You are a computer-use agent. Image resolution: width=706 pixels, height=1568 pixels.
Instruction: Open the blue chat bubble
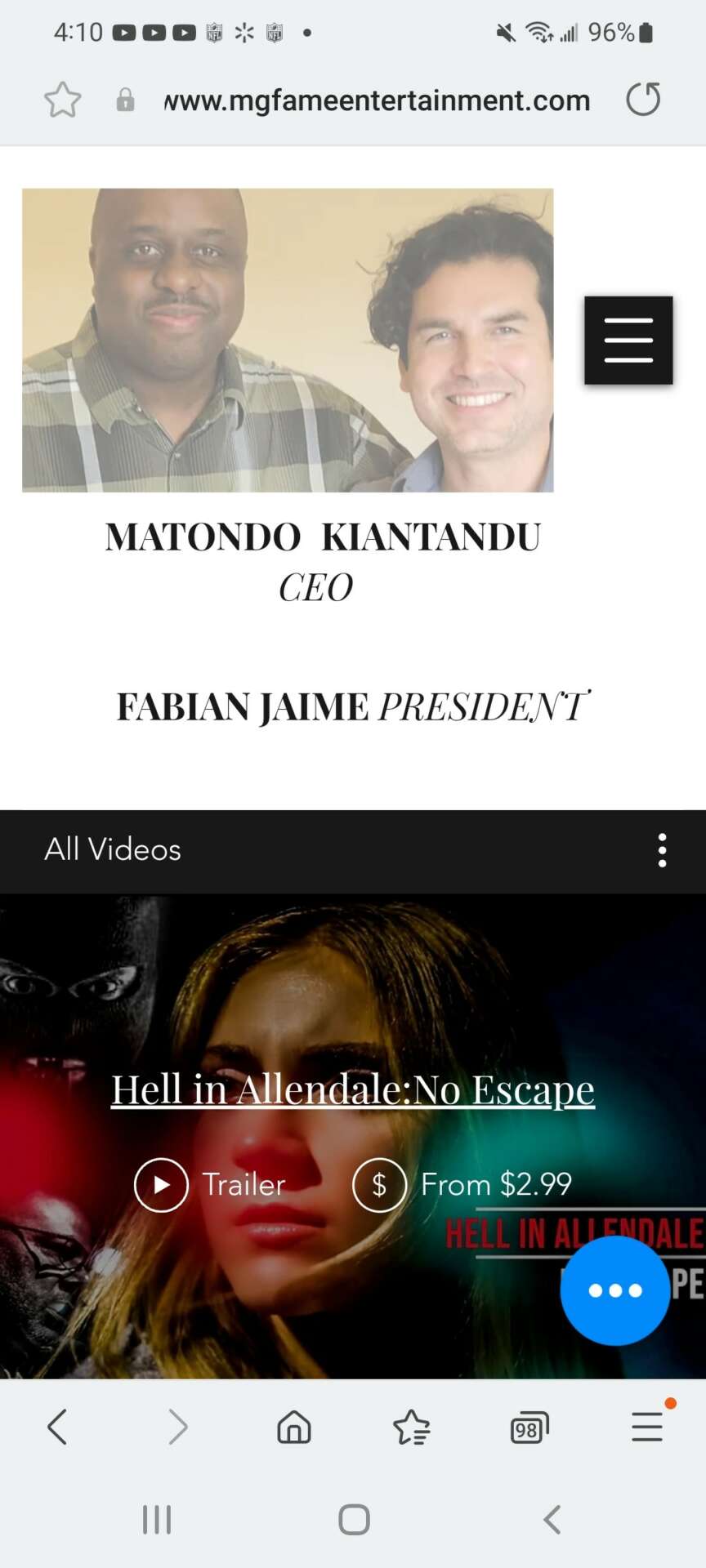pyautogui.click(x=614, y=1290)
